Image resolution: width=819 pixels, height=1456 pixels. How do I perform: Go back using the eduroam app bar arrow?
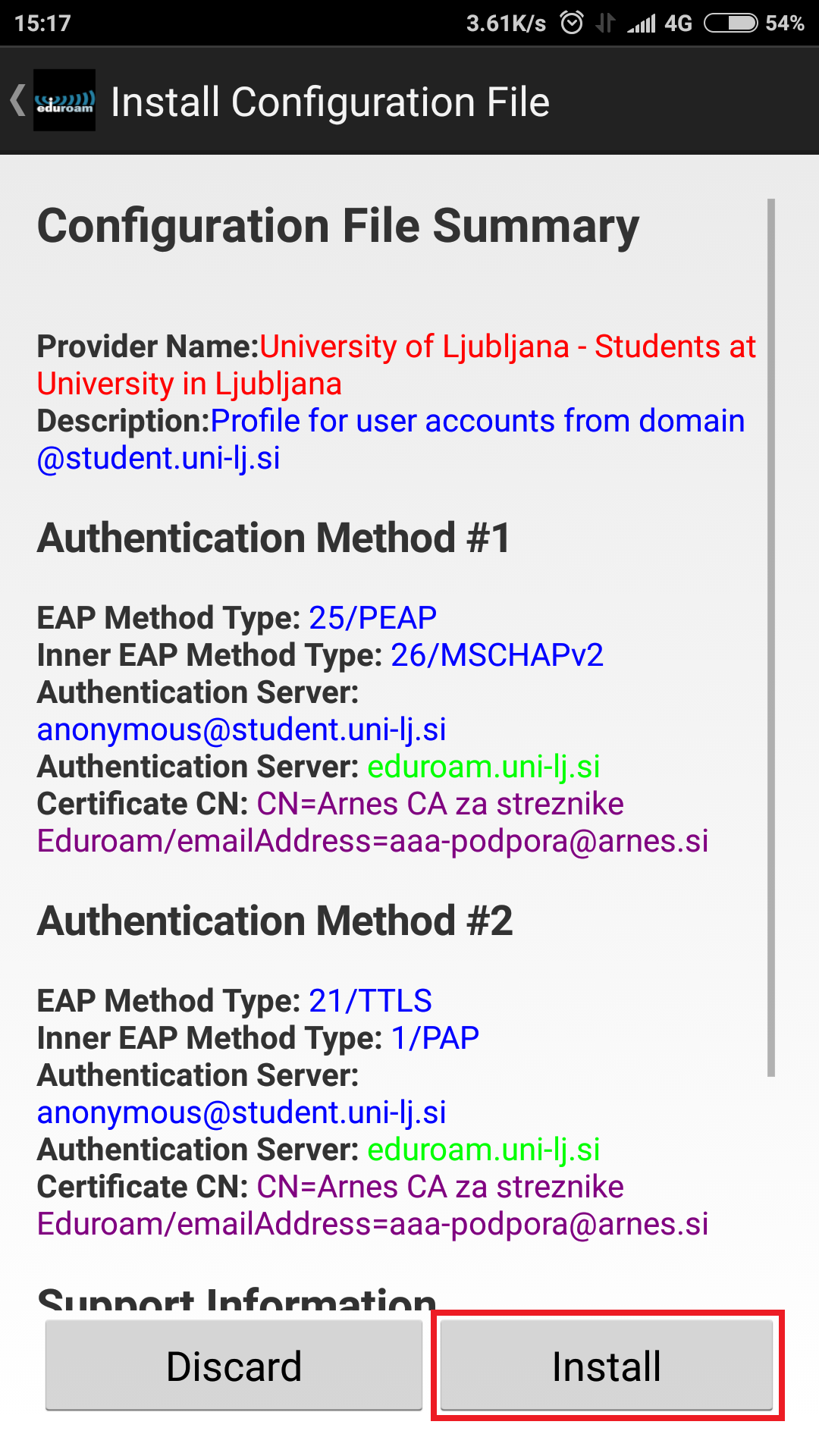pyautogui.click(x=17, y=100)
